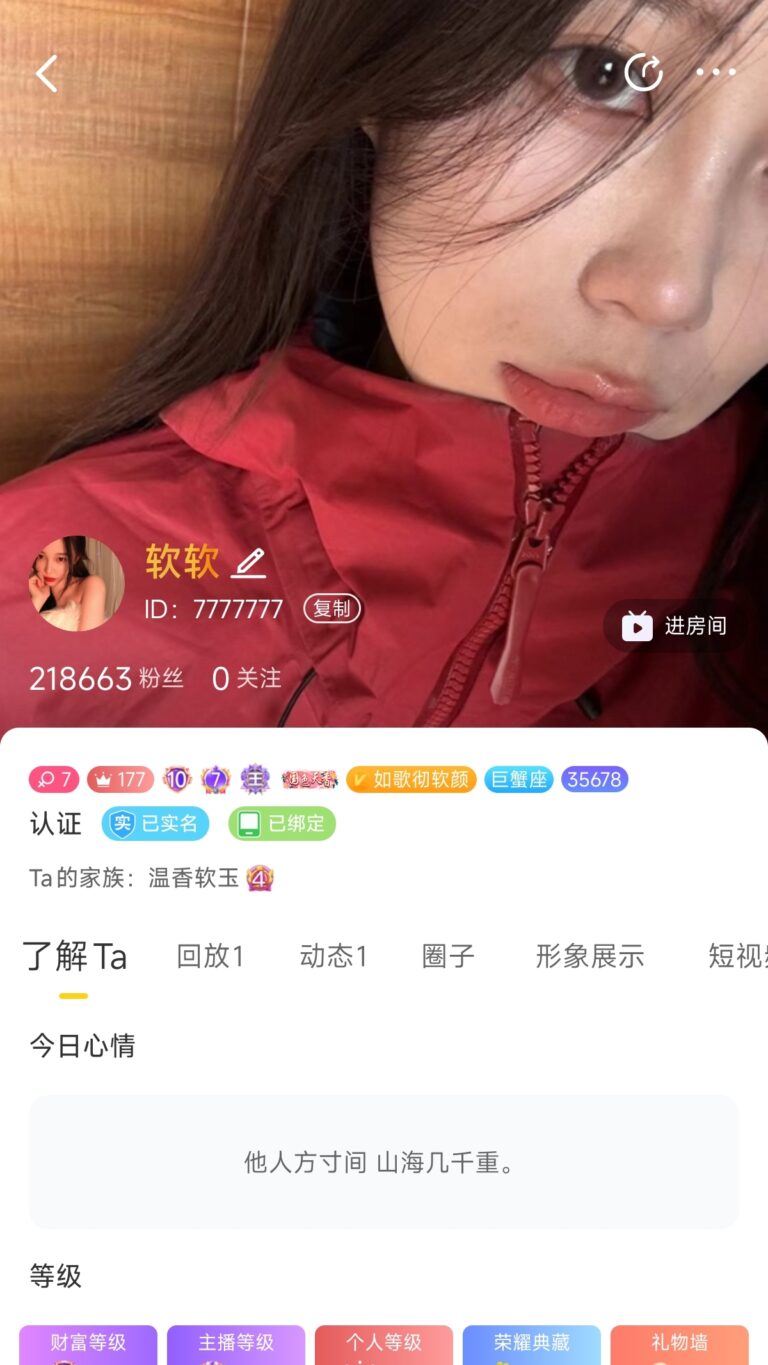Switch to the 回放1 tab
Screen dimensions: 768x1365
click(x=210, y=956)
